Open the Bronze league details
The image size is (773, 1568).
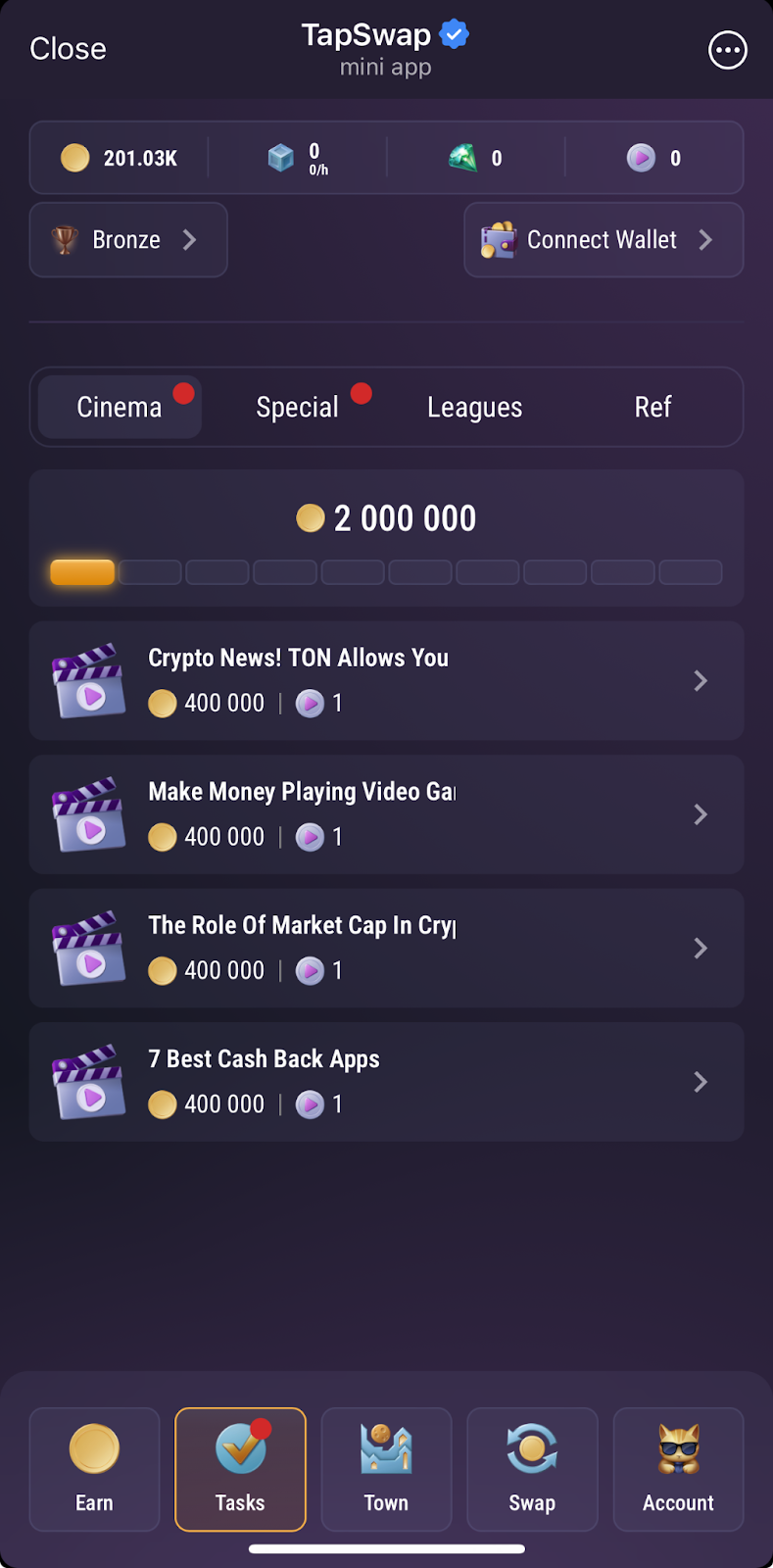[128, 240]
